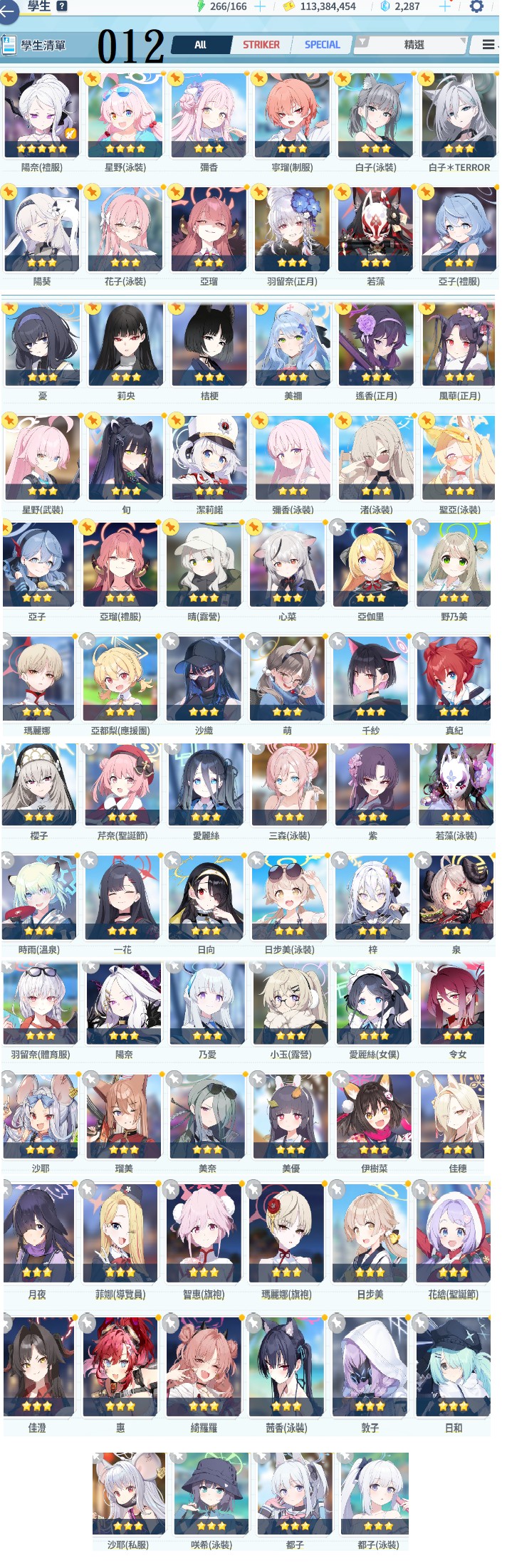This screenshot has width=507, height=1568.
Task: Open student card 潔莉諾
Action: (209, 458)
